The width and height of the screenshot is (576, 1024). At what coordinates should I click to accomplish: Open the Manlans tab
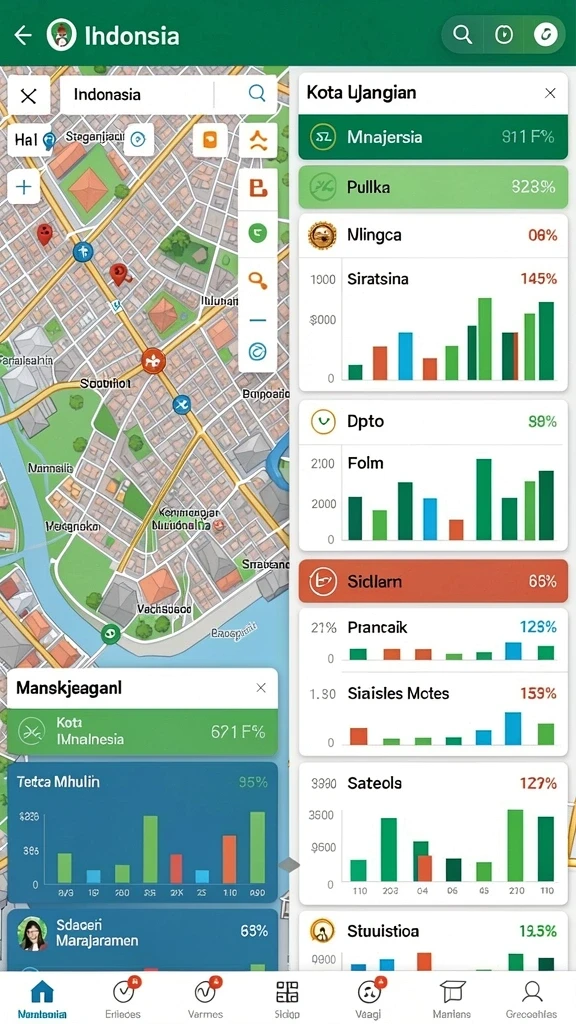tap(452, 999)
